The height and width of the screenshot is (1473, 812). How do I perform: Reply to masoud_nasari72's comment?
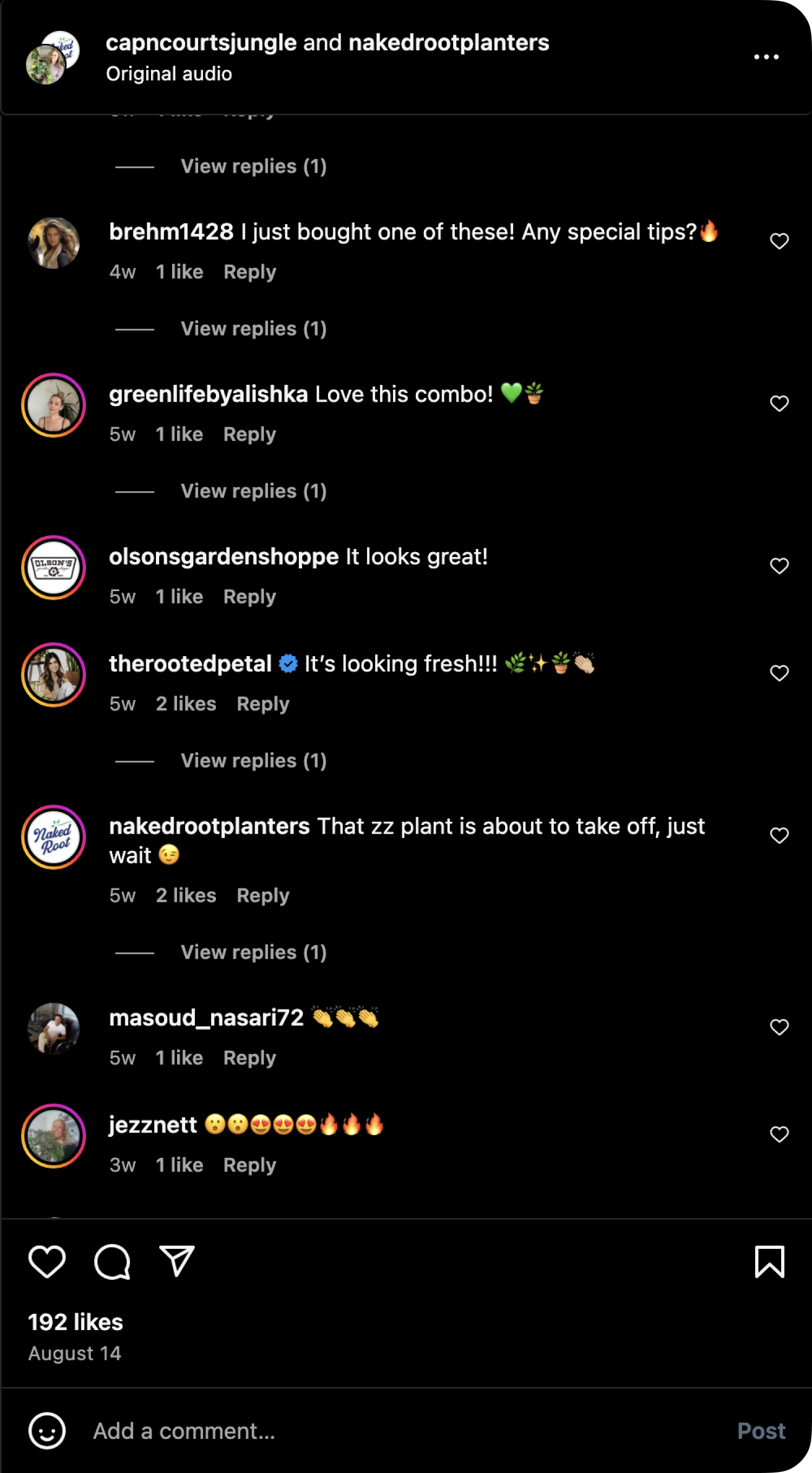click(250, 1058)
